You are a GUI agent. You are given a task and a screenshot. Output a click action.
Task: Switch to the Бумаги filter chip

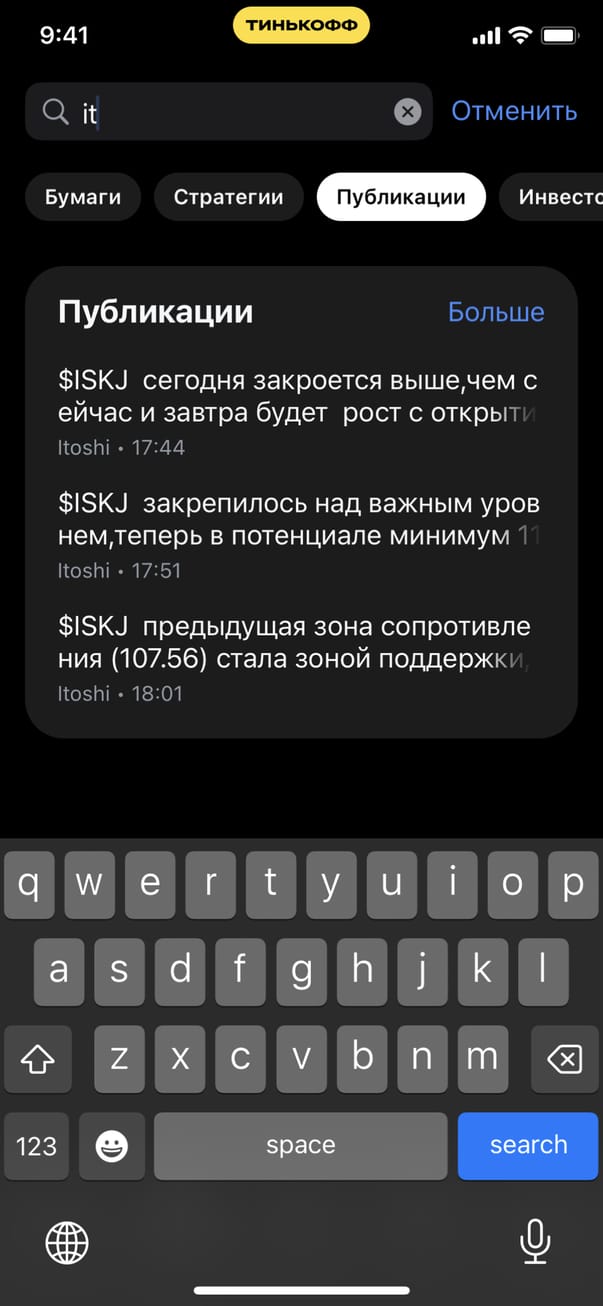click(x=83, y=197)
